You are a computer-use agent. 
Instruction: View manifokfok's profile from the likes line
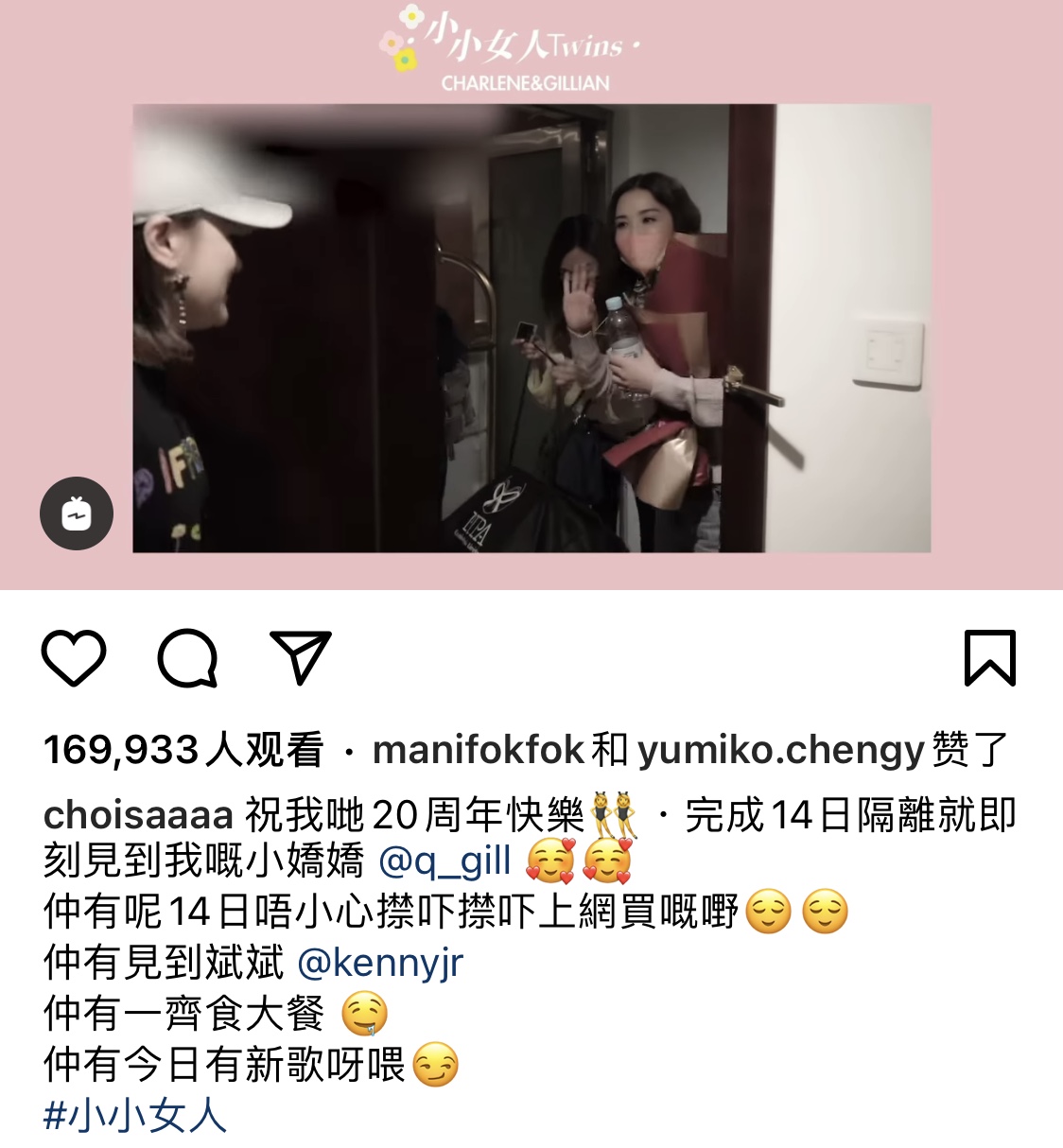pos(478,750)
